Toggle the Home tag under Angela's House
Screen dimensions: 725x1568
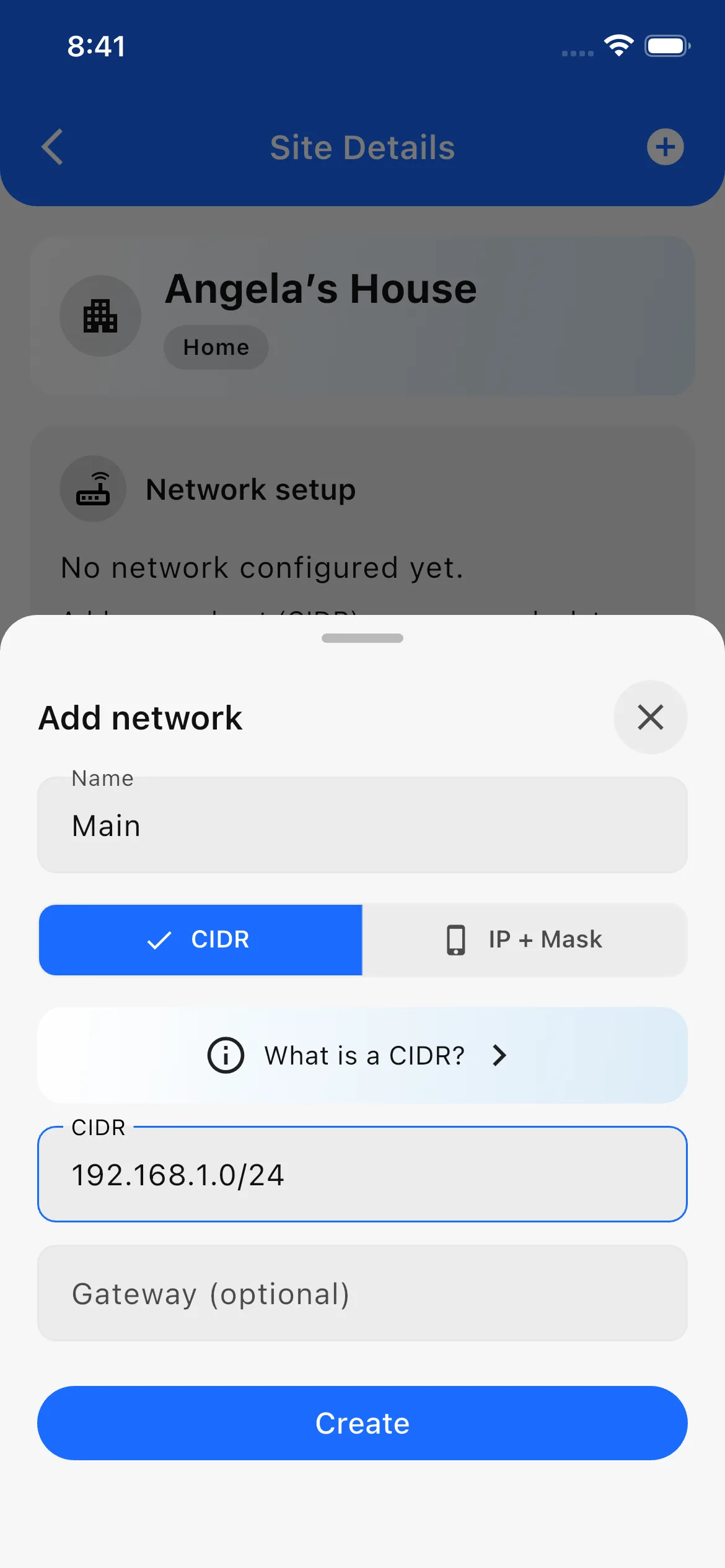(216, 347)
